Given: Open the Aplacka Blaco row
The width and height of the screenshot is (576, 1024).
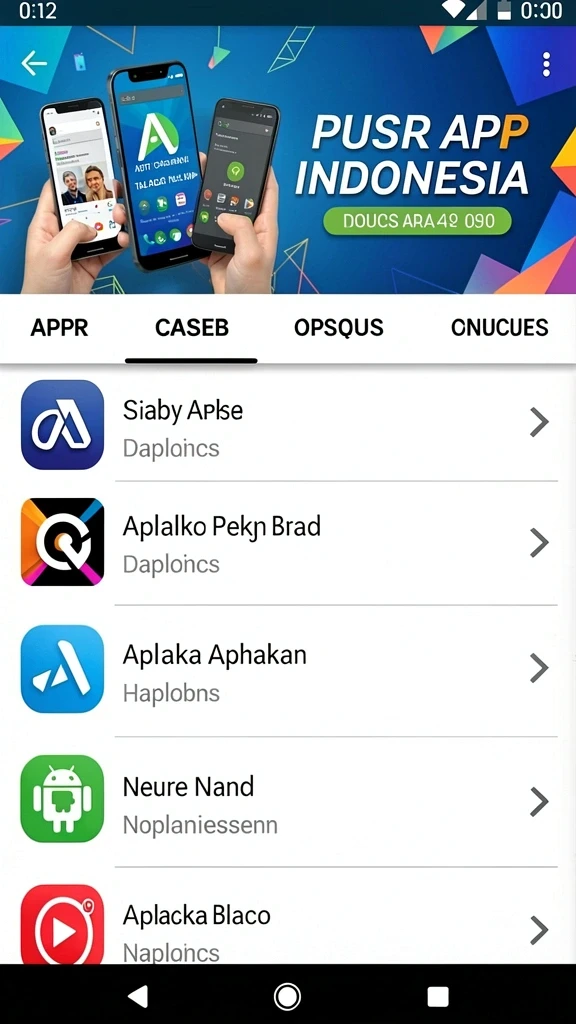Looking at the screenshot, I should (x=288, y=916).
